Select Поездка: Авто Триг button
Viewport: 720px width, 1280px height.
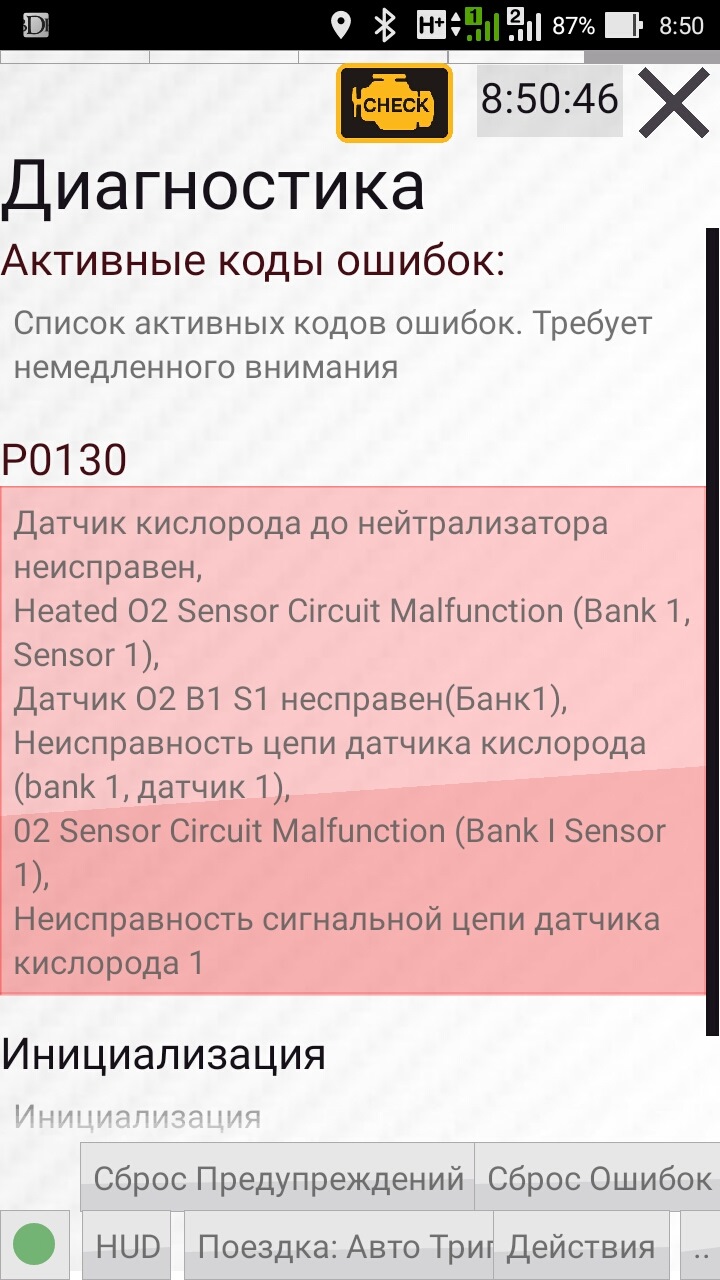pyautogui.click(x=338, y=1246)
